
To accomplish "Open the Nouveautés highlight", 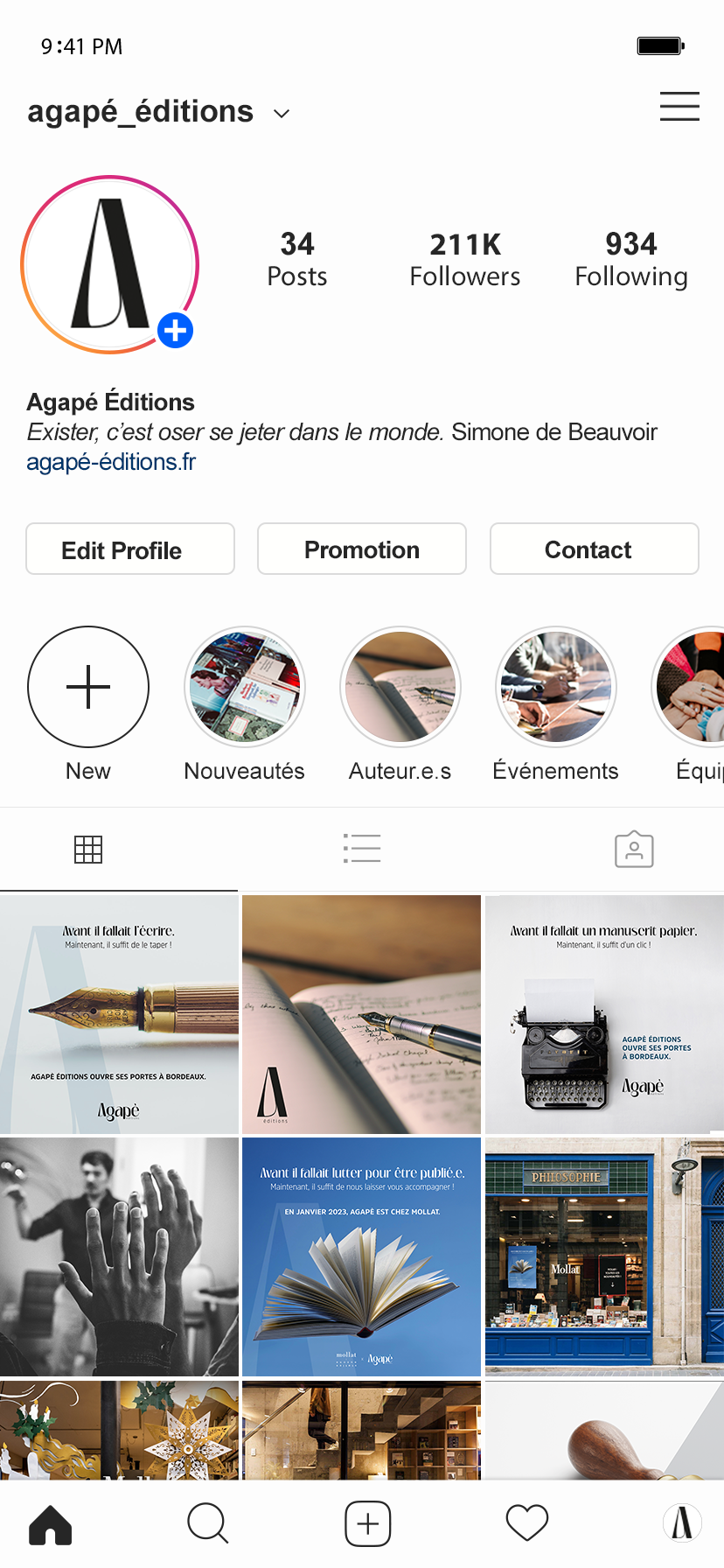I will [245, 687].
